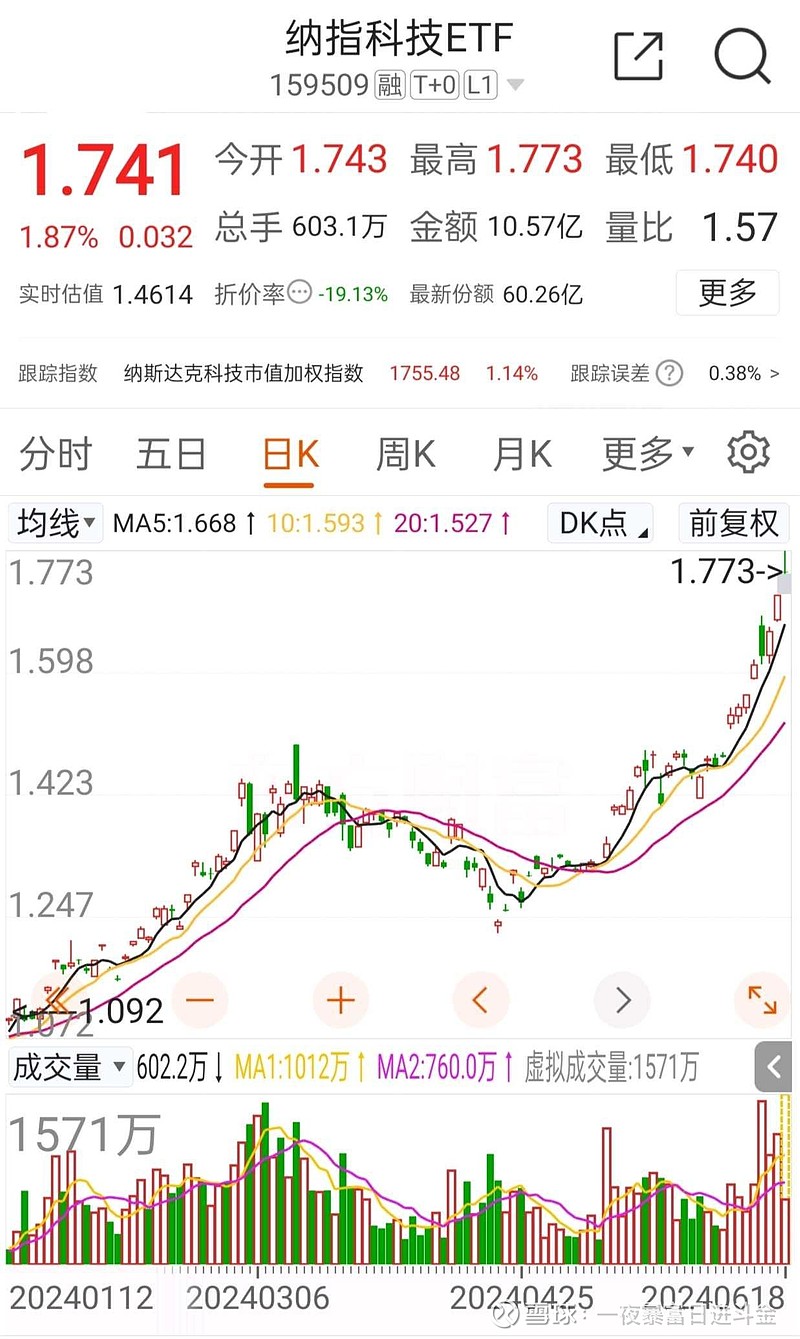
Task: Open chart settings gear icon
Action: (x=748, y=453)
